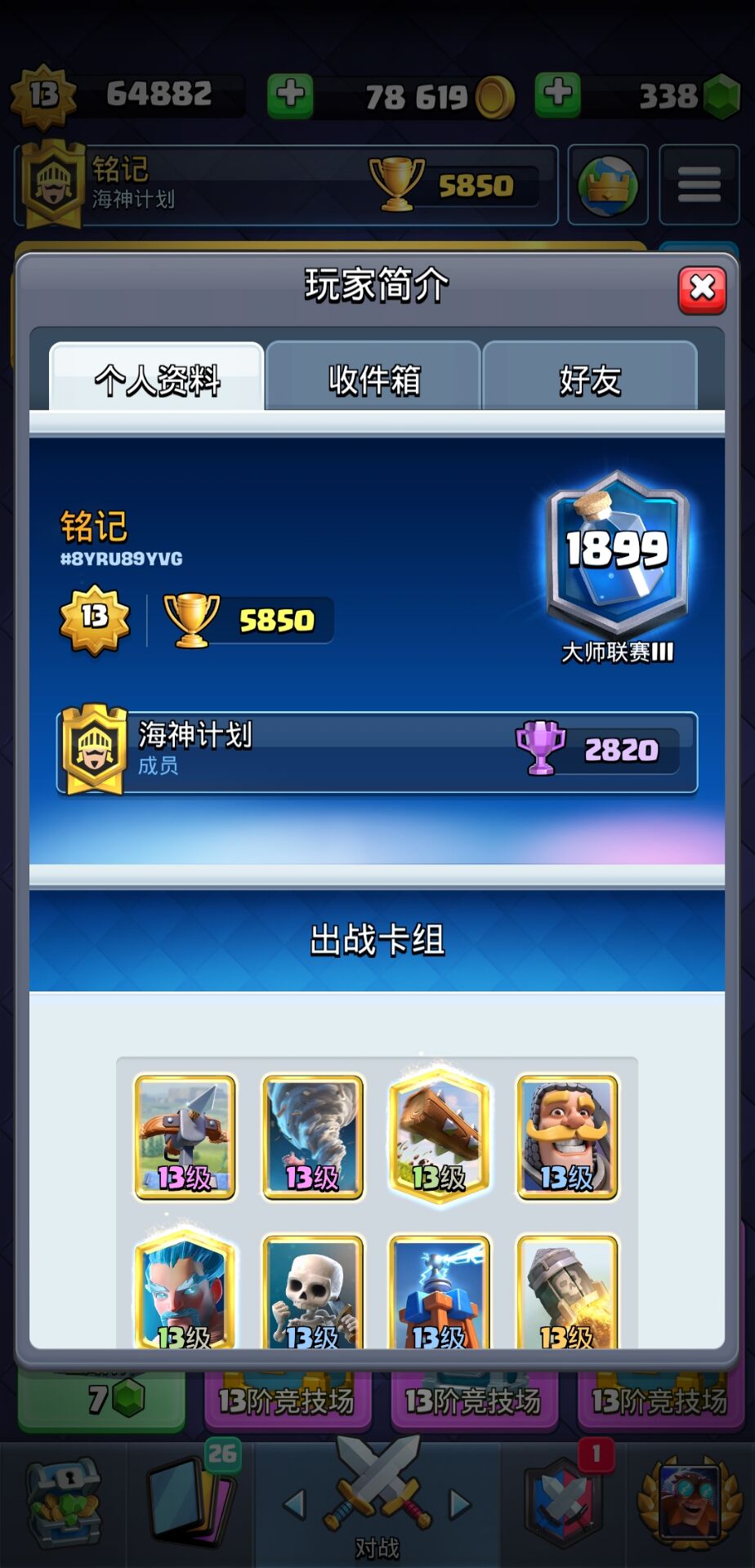Screen dimensions: 755x1568
Task: Open the shop chest tab
Action: pyautogui.click(x=64, y=1503)
